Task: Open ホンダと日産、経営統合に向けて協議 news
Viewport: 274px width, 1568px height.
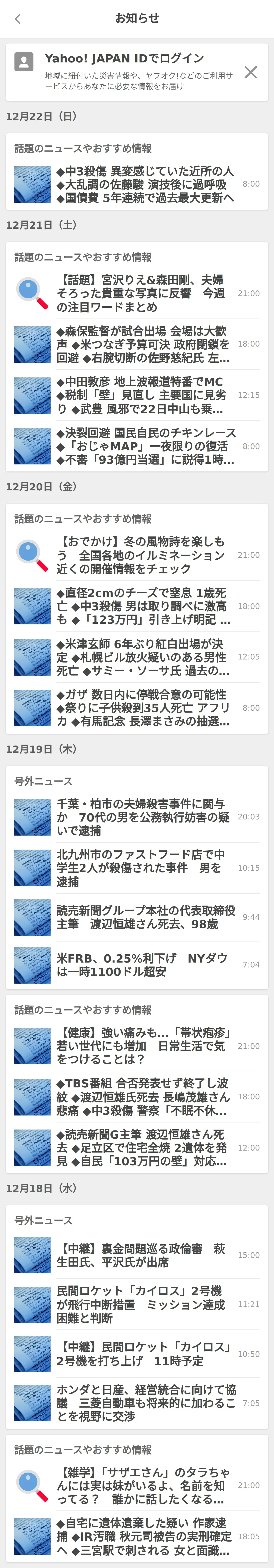Action: (145, 1403)
